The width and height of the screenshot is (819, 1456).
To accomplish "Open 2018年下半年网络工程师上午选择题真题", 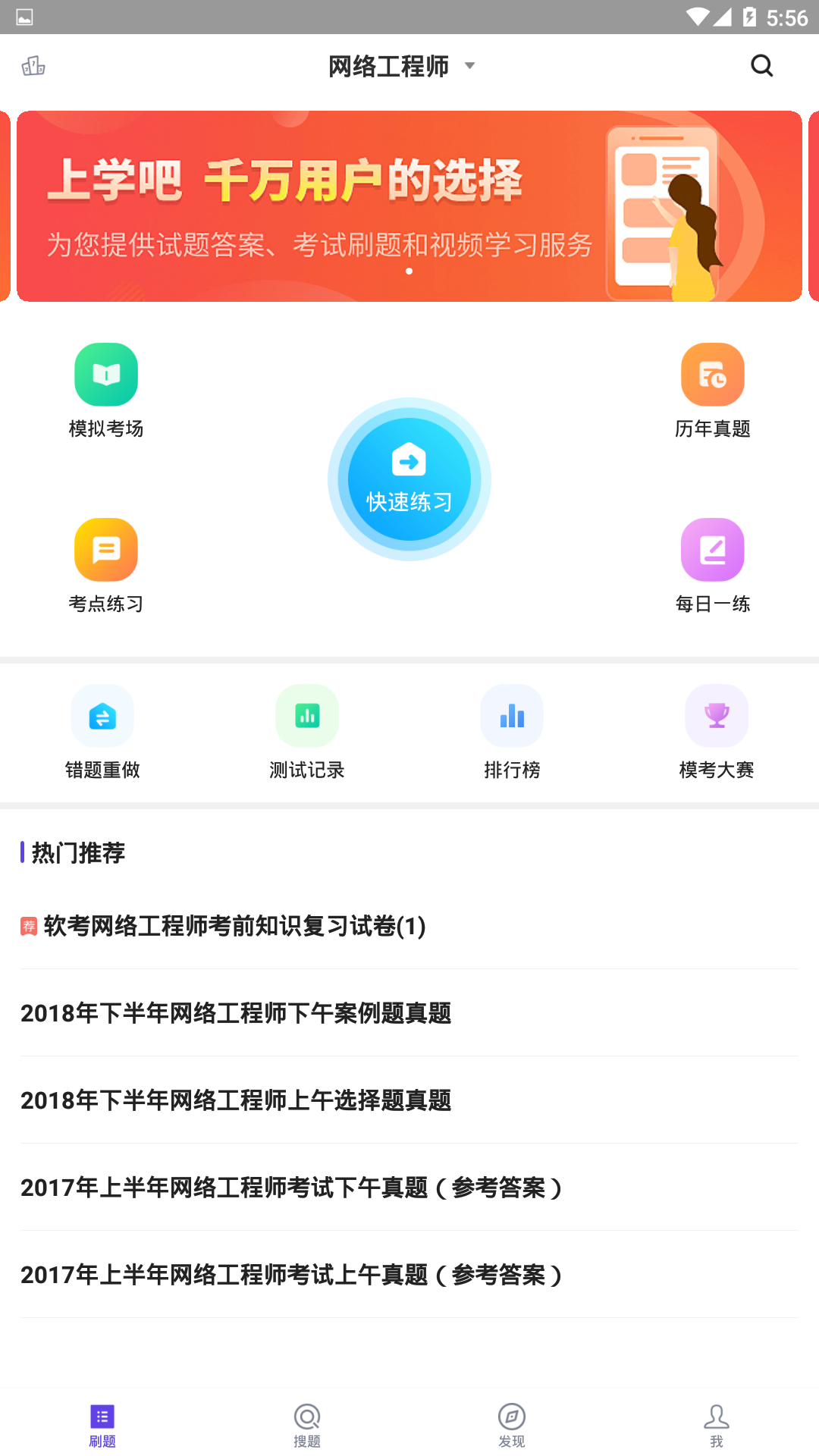I will pyautogui.click(x=236, y=1100).
